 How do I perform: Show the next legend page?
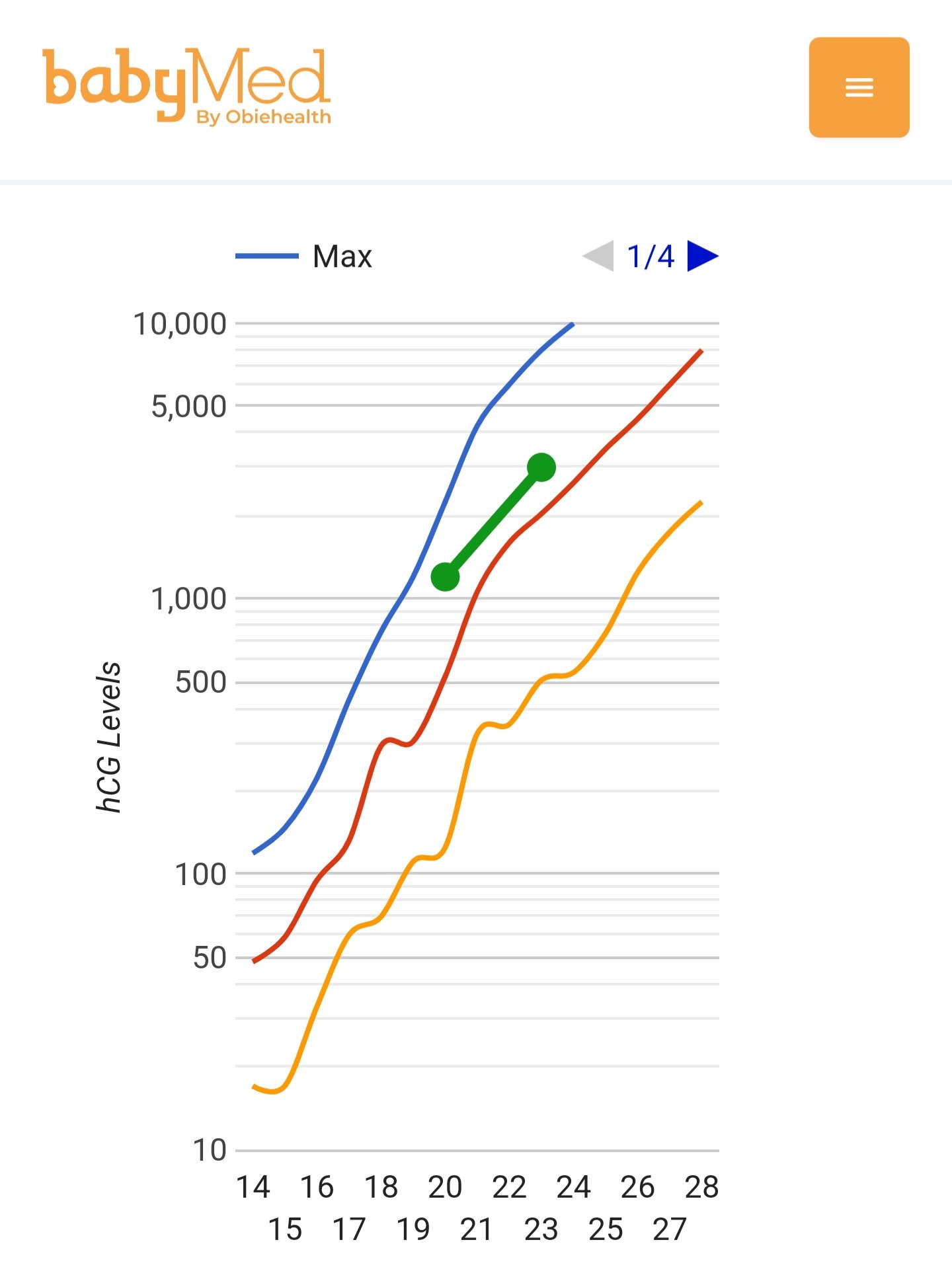(703, 256)
